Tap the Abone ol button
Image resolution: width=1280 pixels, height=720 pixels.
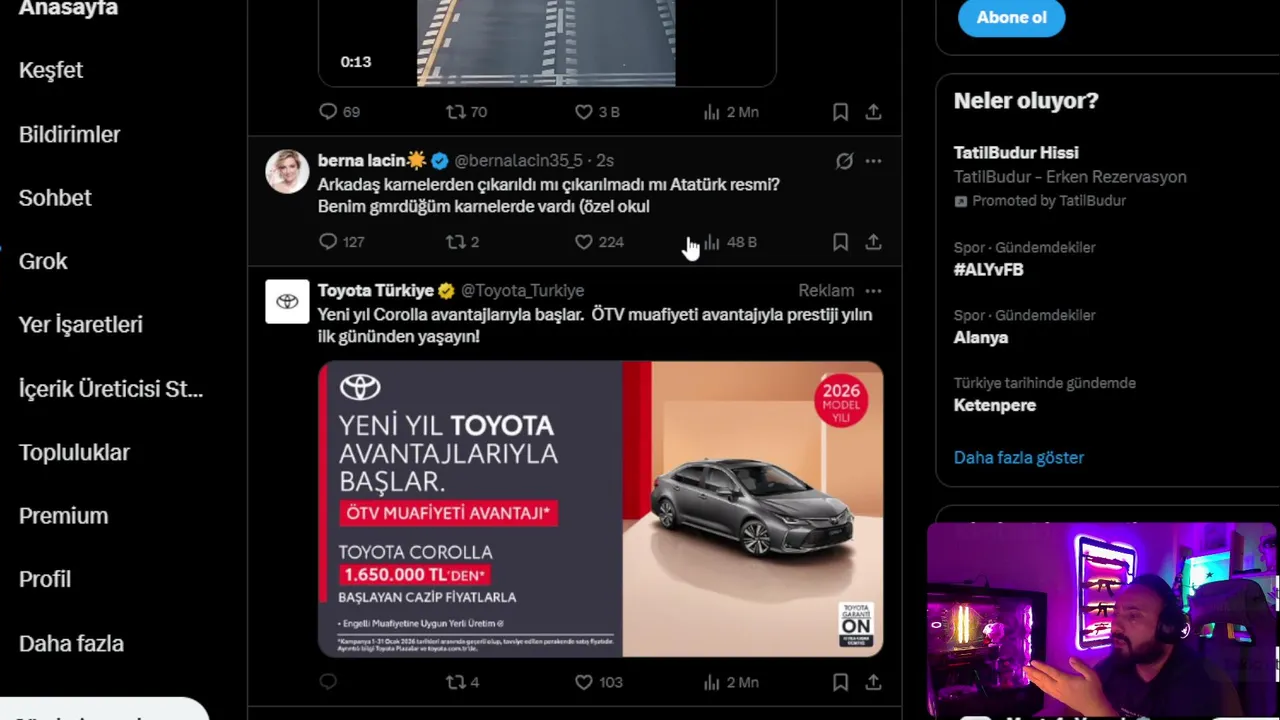point(1011,17)
